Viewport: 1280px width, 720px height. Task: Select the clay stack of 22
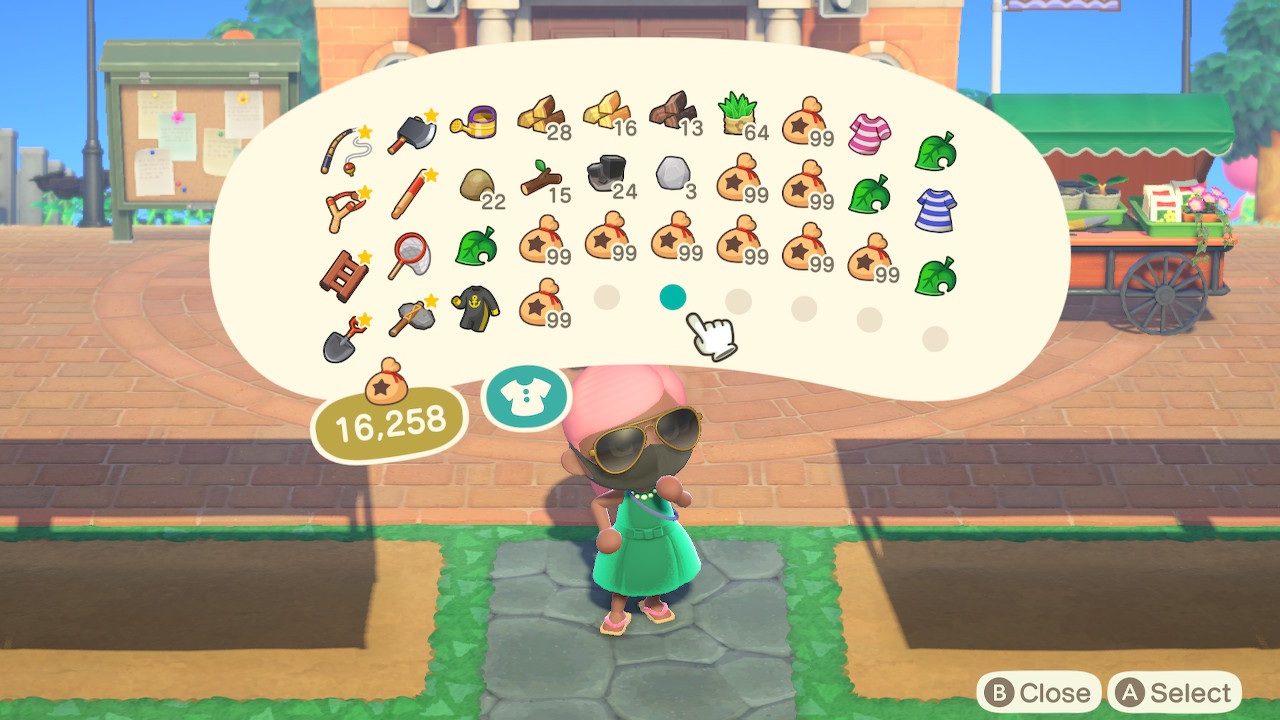tap(476, 186)
